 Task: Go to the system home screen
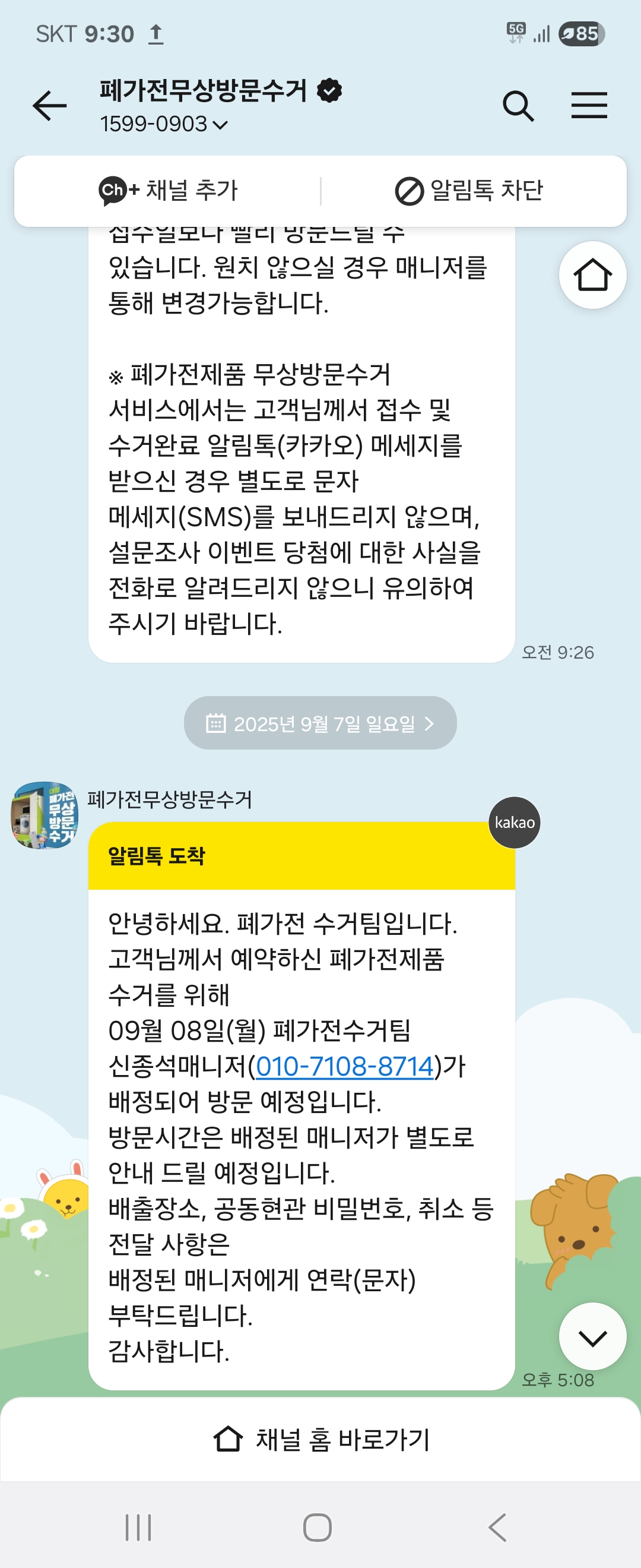click(318, 1527)
